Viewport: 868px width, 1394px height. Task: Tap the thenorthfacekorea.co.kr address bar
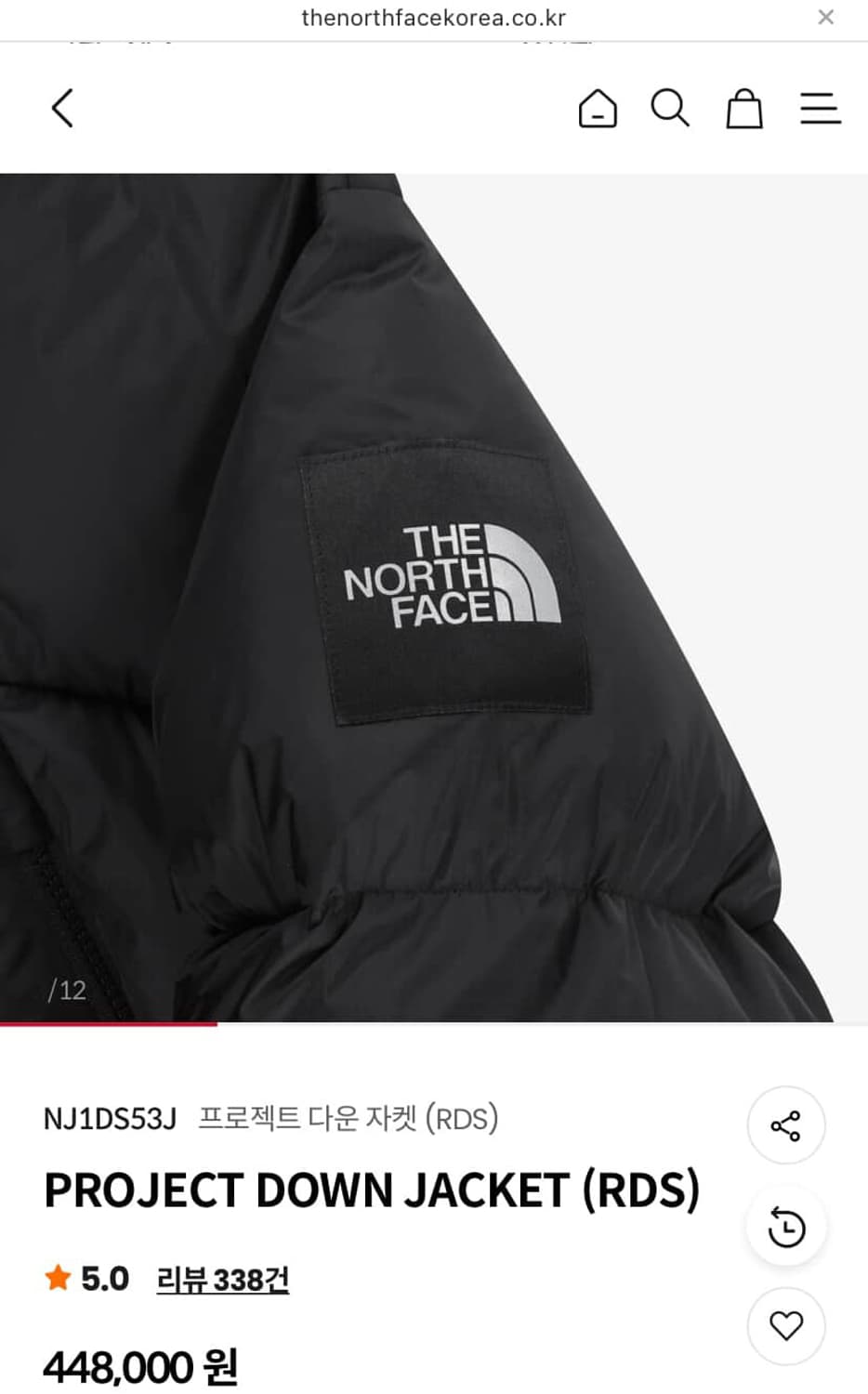(x=434, y=17)
